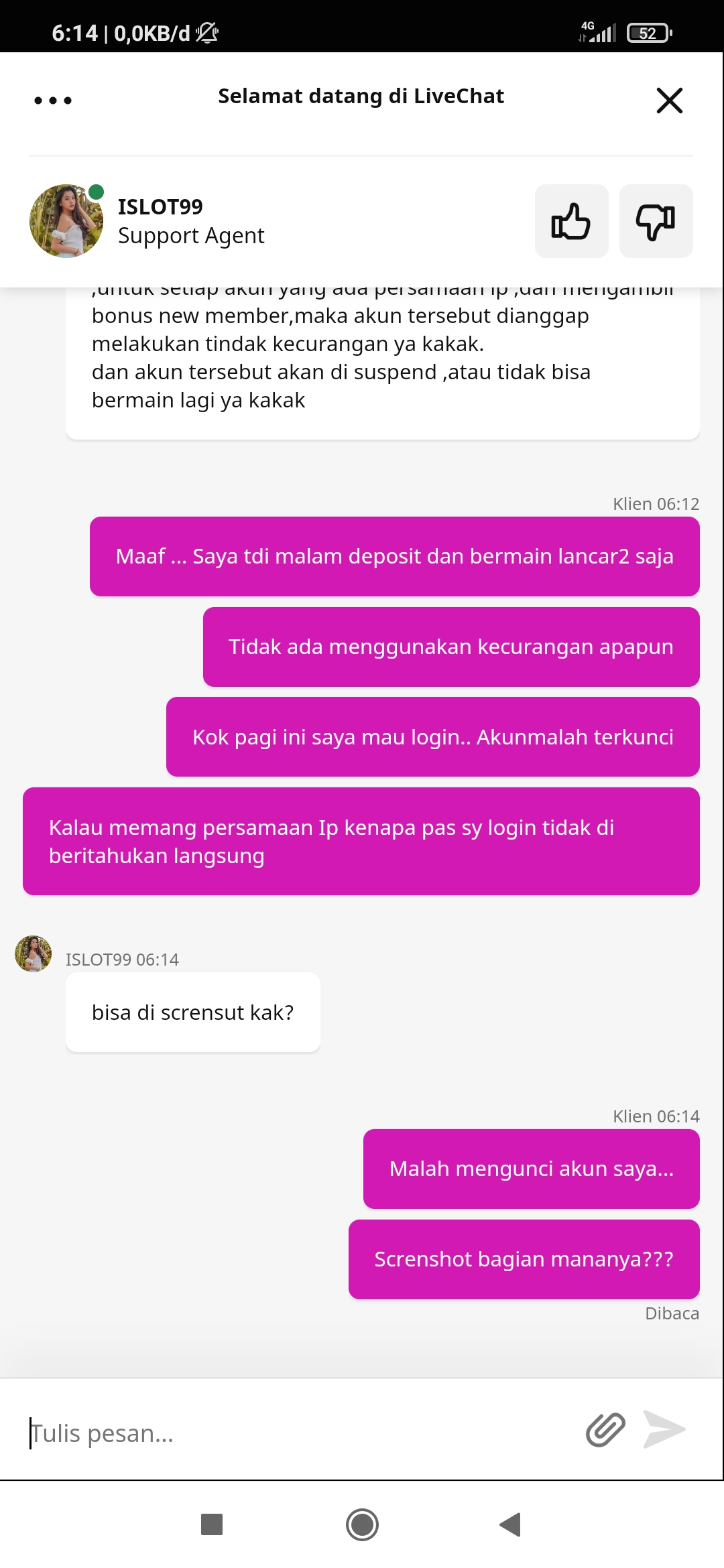Attach a file with the paperclip
This screenshot has height=1568, width=724.
605,1430
